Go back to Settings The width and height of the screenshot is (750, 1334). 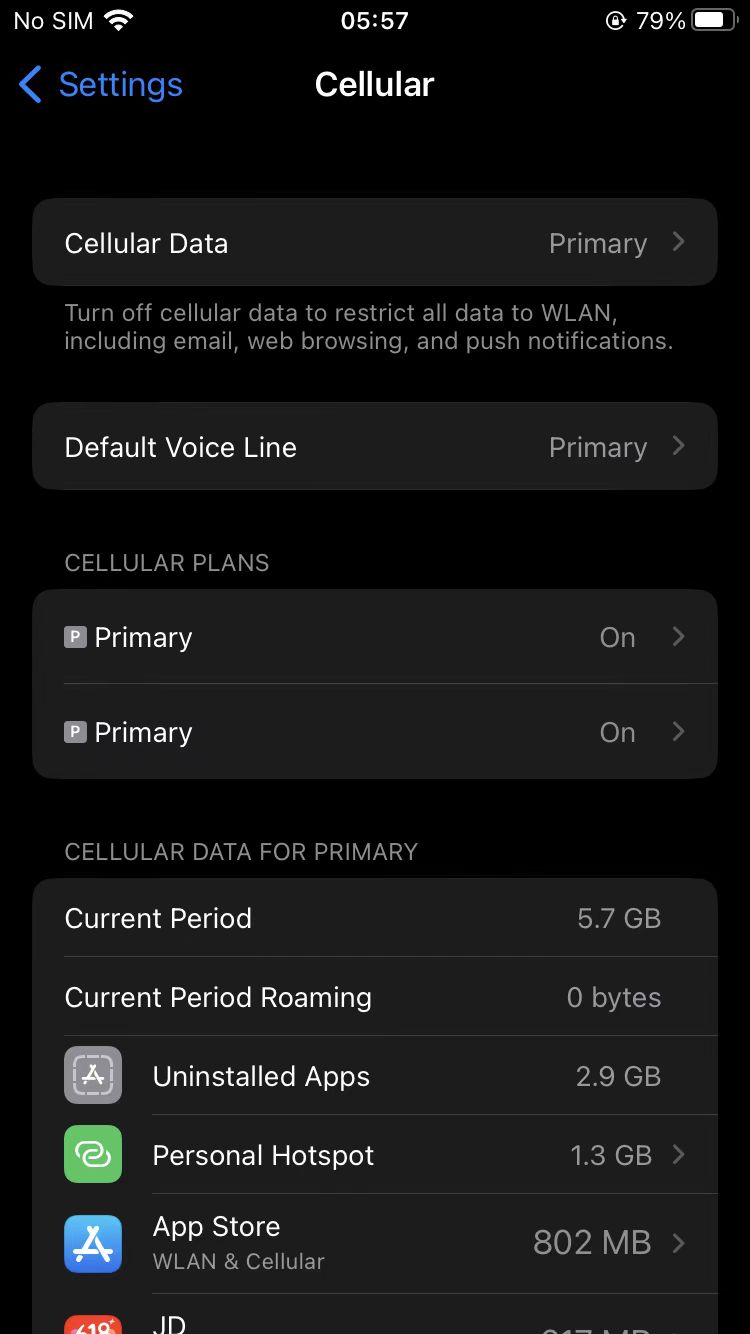tap(100, 85)
